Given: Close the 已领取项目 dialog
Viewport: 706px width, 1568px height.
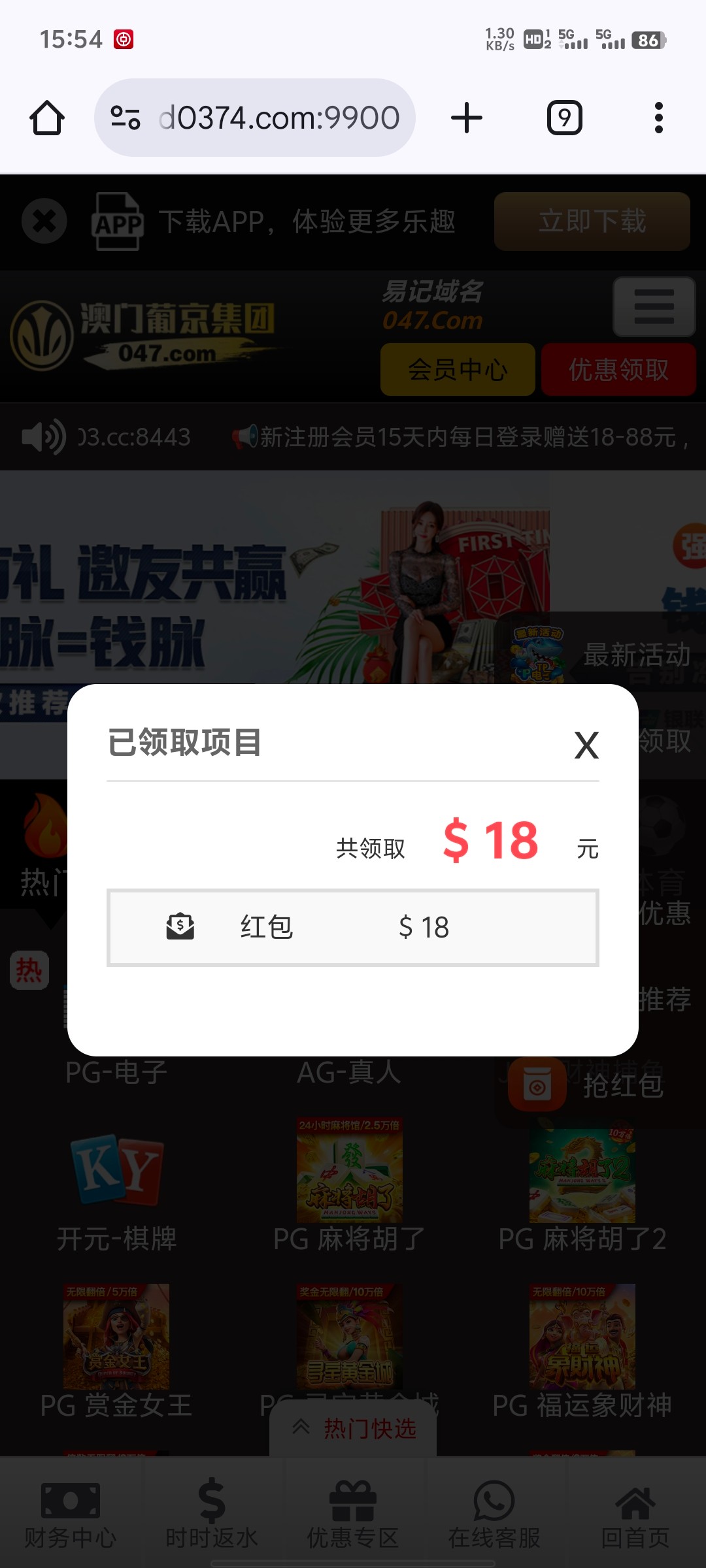Looking at the screenshot, I should pos(586,745).
